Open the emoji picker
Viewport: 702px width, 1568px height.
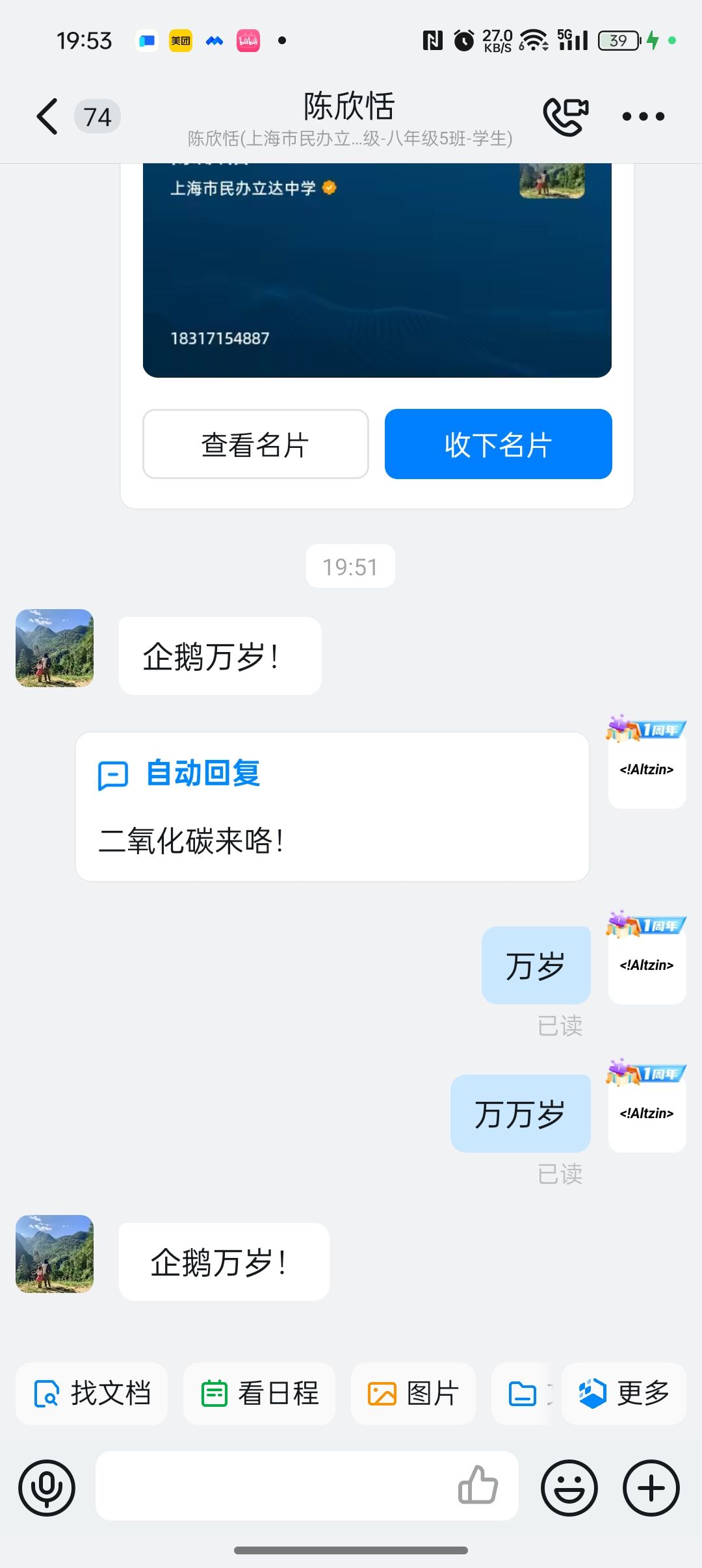click(569, 1487)
